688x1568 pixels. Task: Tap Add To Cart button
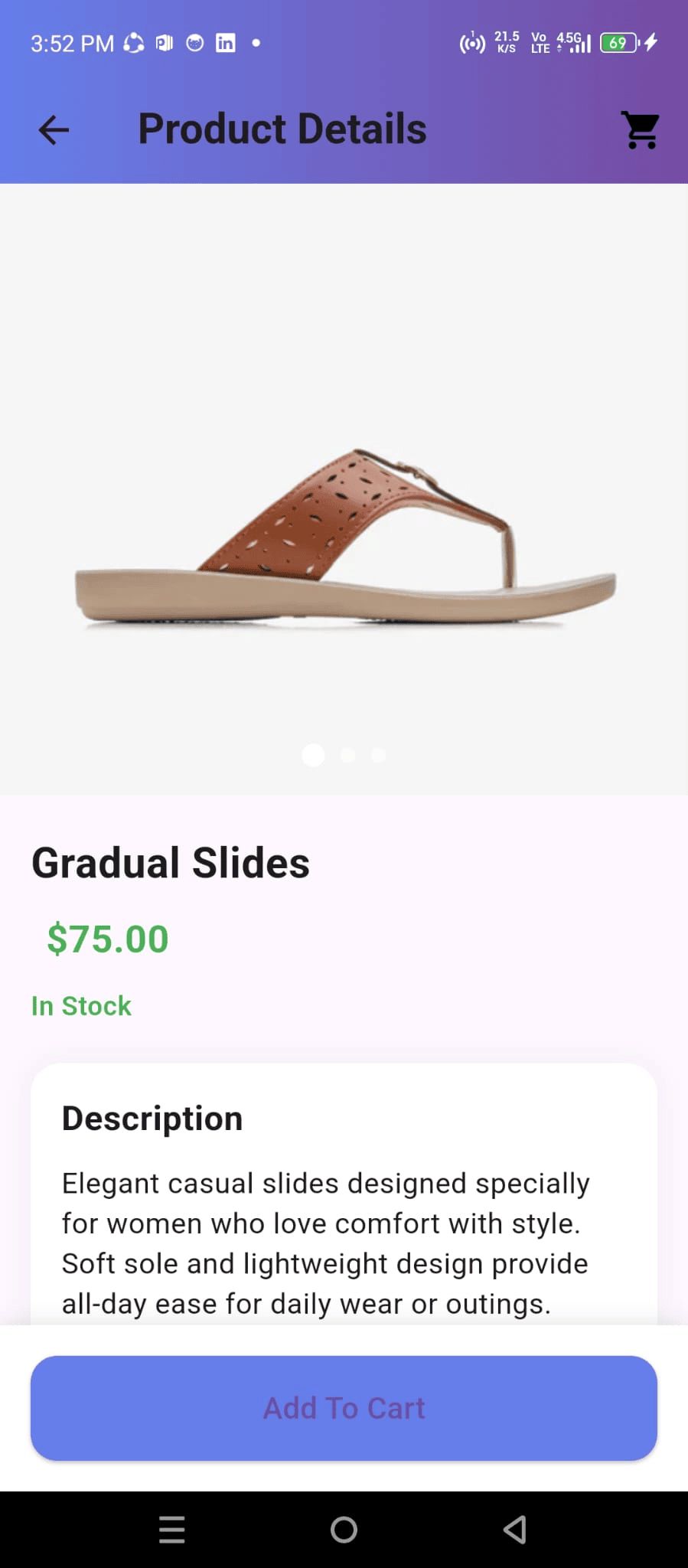(344, 1408)
